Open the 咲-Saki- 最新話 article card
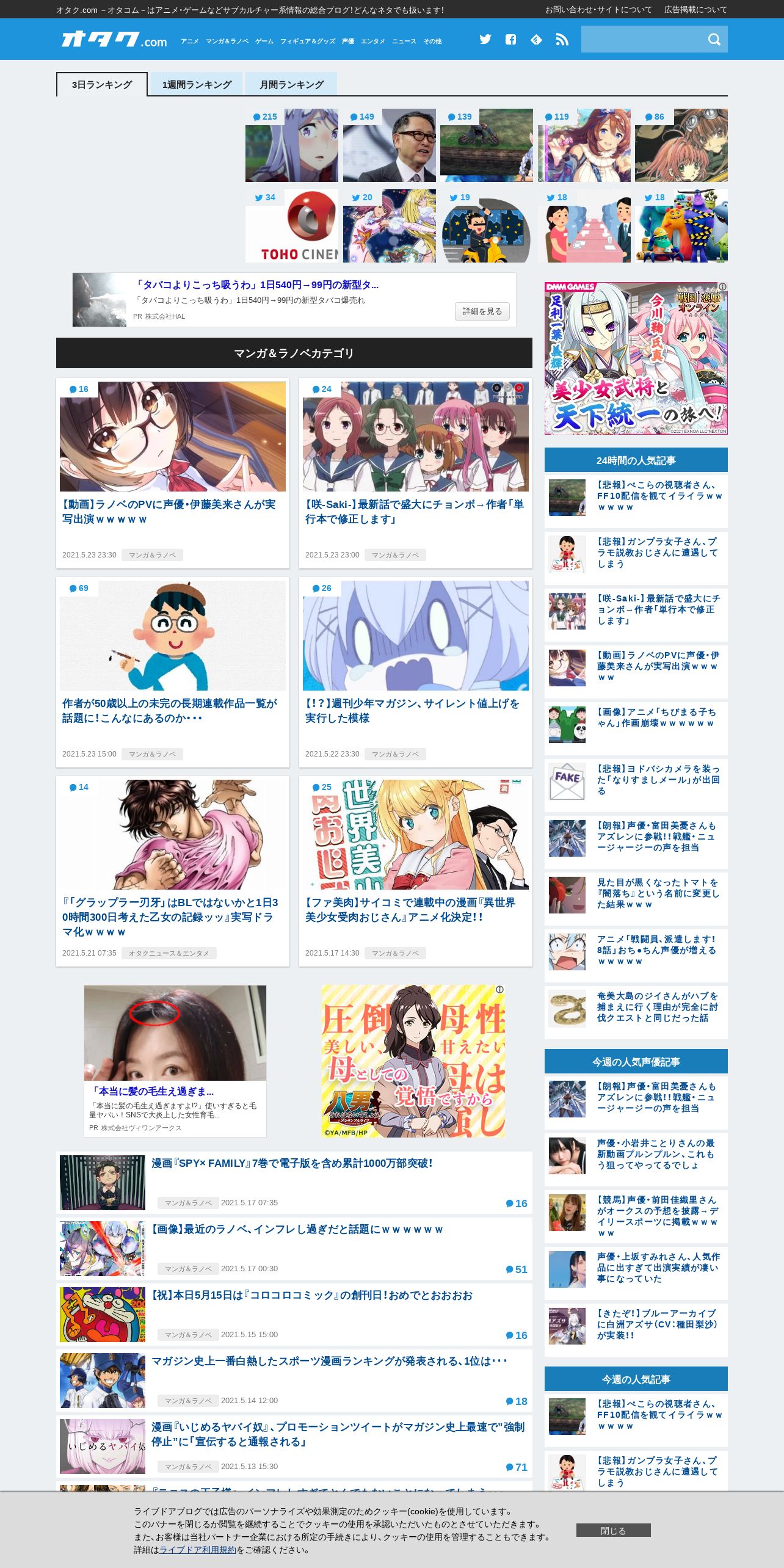The width and height of the screenshot is (784, 1568). point(415,473)
